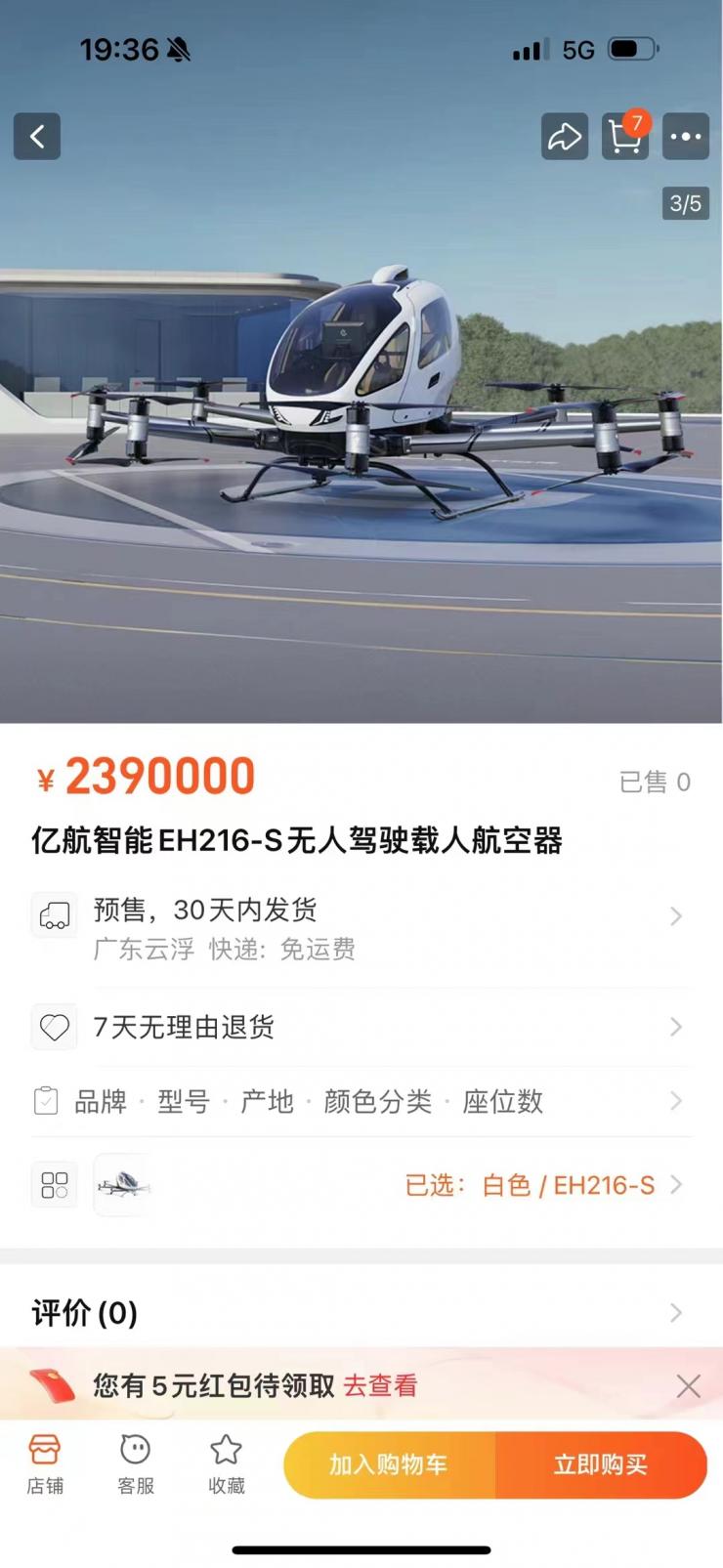This screenshot has width=723, height=1568.
Task: Click the more options (...) icon
Action: (686, 136)
